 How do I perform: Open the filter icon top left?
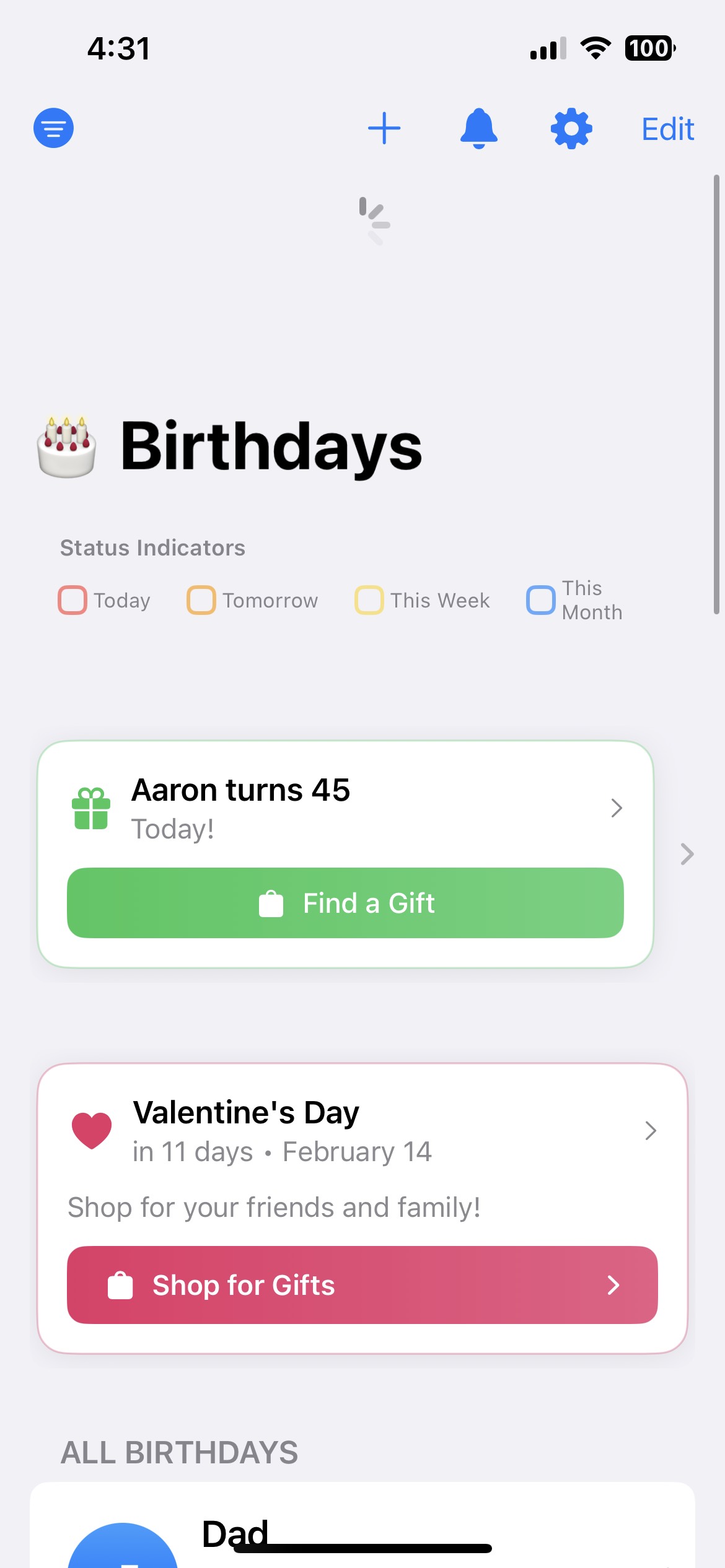53,128
